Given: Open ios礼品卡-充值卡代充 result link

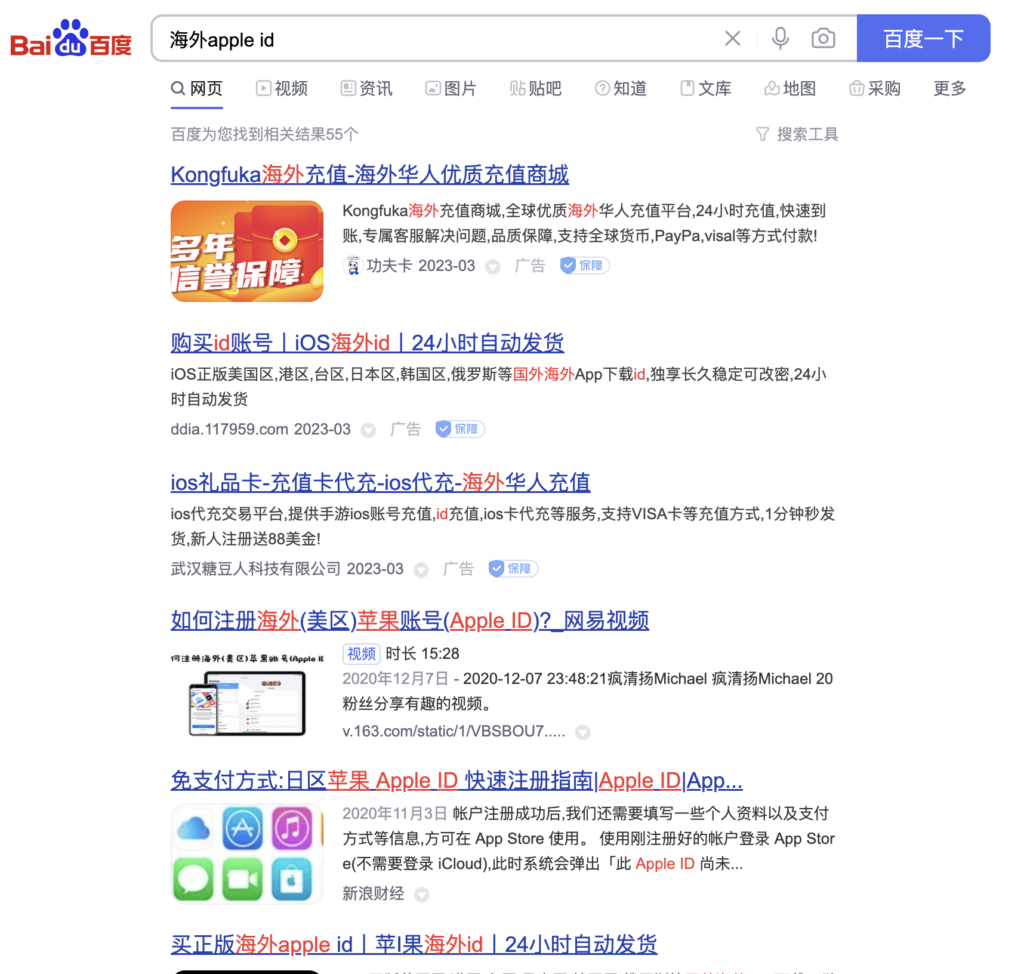Looking at the screenshot, I should tap(380, 482).
